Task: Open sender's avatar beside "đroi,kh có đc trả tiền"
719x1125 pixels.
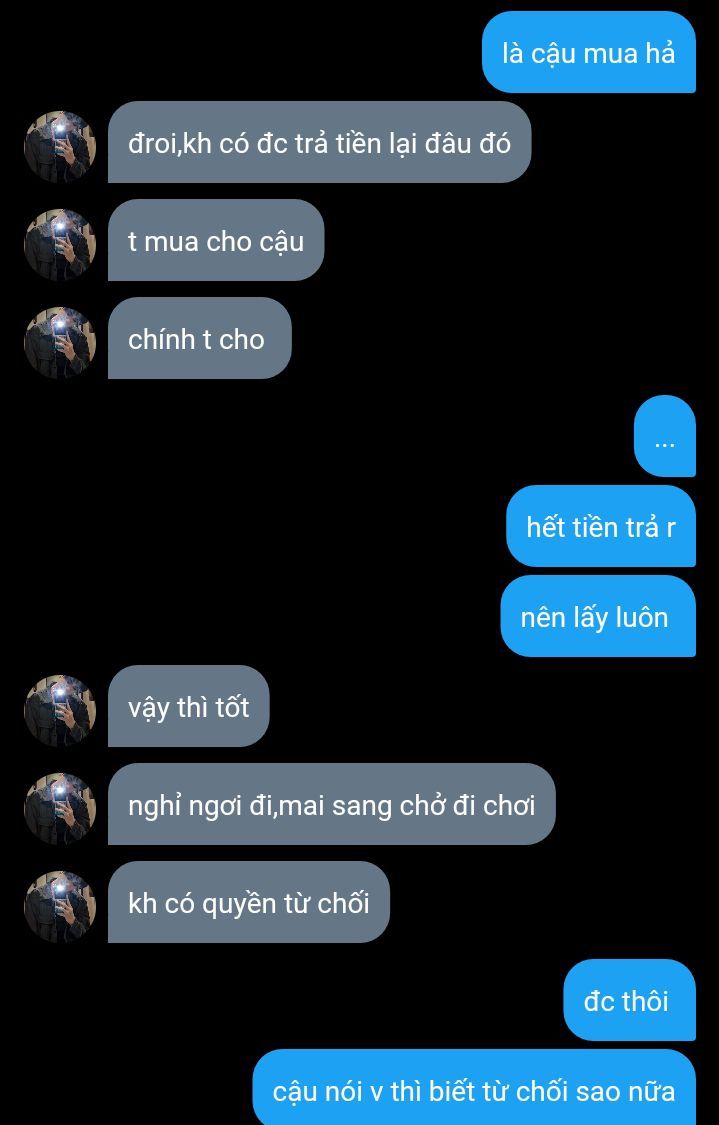Action: [60, 146]
